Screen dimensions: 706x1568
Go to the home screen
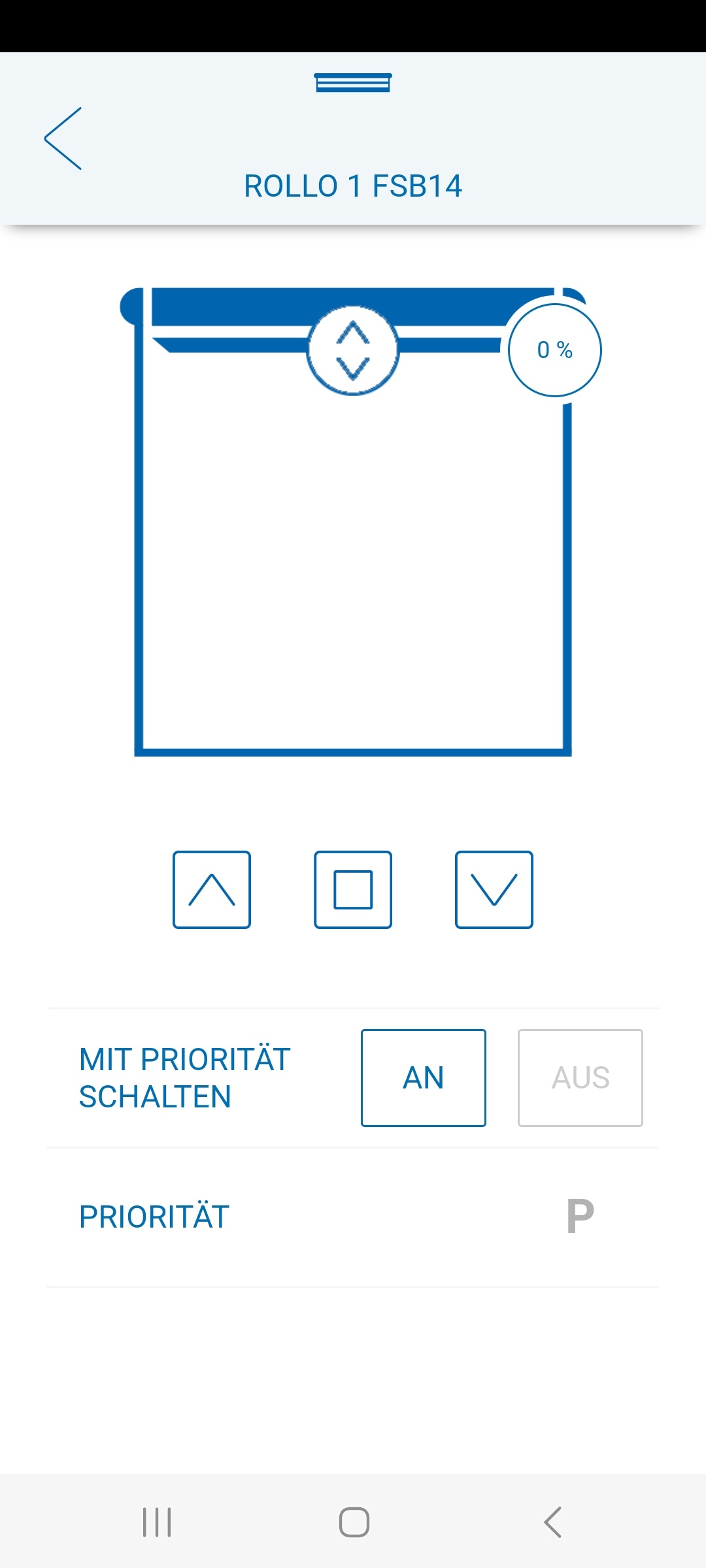pos(354,1522)
